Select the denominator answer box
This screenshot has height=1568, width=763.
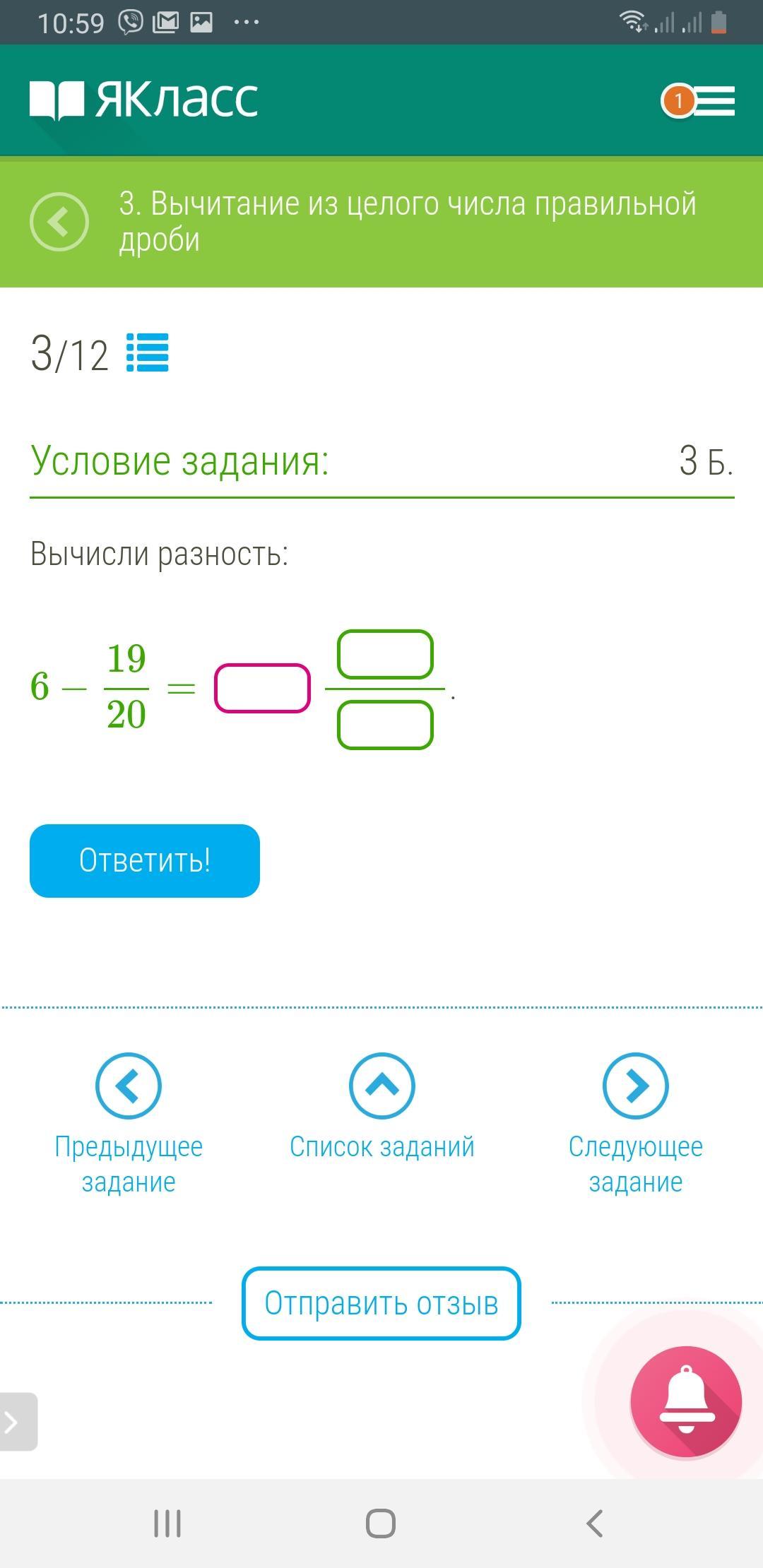click(x=385, y=725)
